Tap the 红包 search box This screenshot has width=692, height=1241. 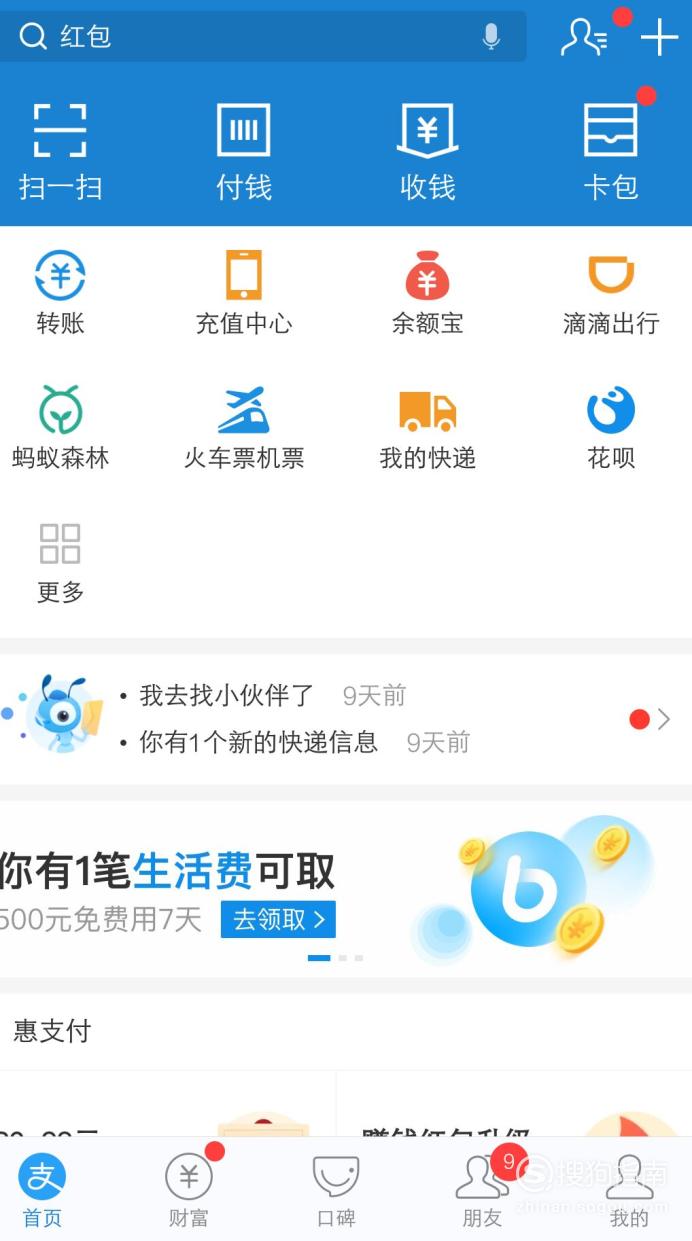[263, 37]
